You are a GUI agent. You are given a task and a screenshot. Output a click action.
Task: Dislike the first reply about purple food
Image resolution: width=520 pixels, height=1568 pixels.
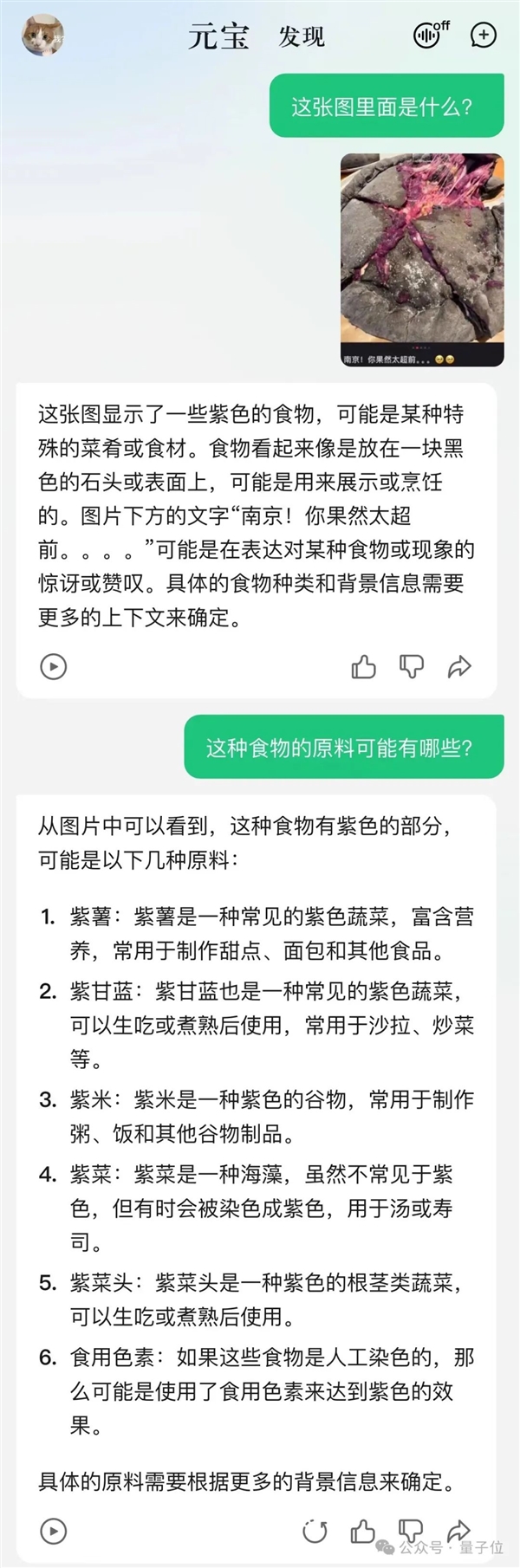411,666
